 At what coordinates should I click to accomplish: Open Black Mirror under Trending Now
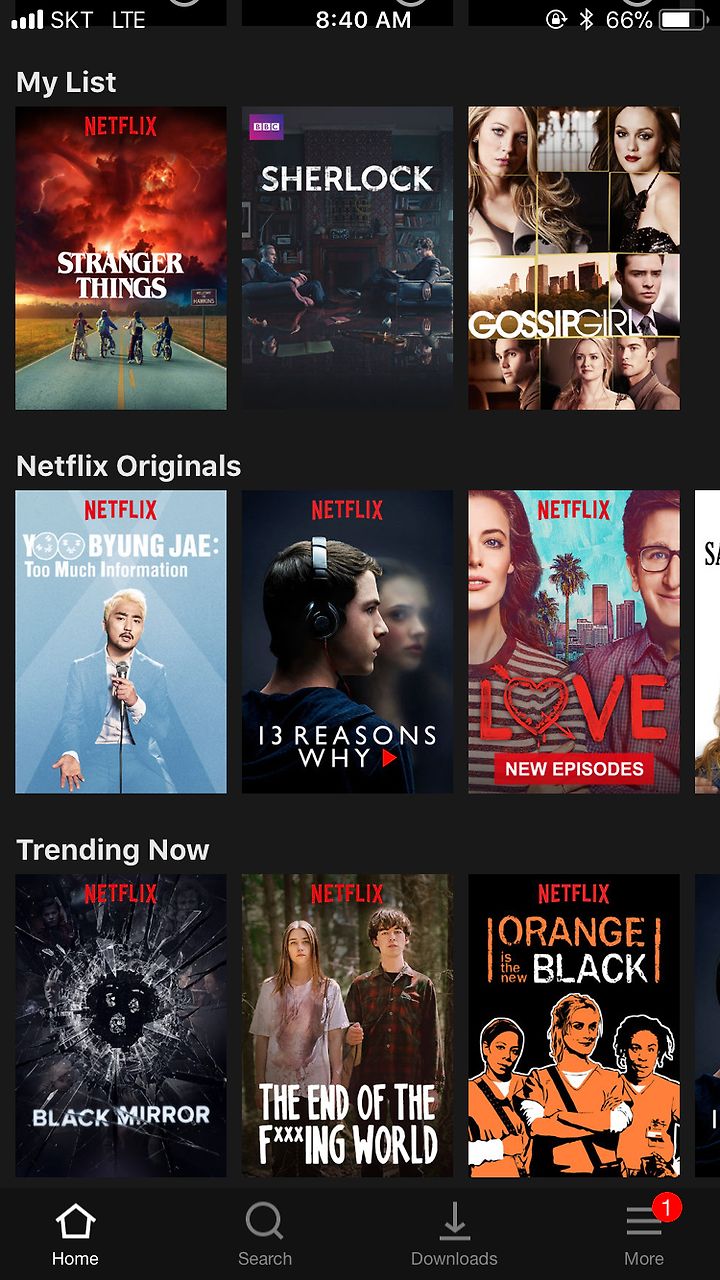tap(121, 1025)
